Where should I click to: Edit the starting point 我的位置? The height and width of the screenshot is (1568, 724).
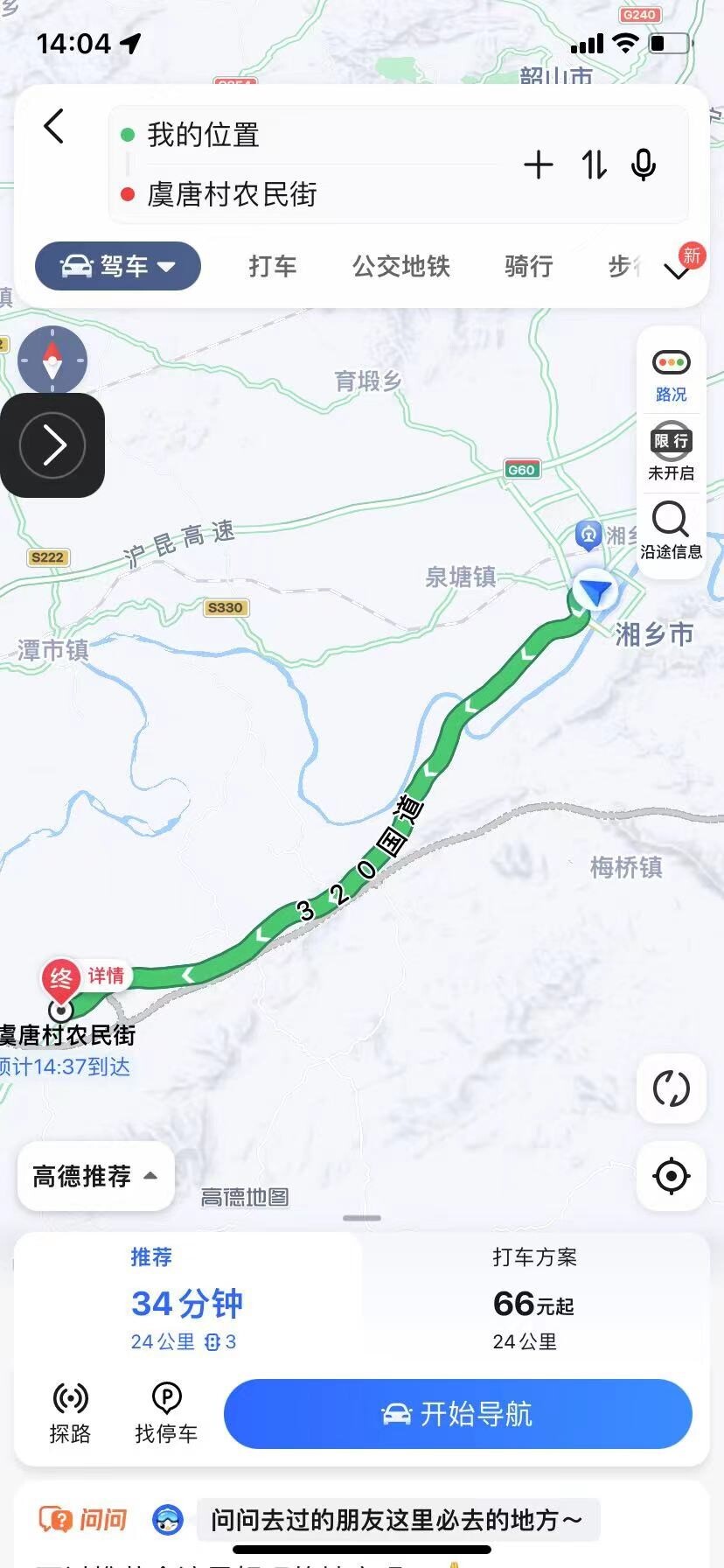coord(203,136)
